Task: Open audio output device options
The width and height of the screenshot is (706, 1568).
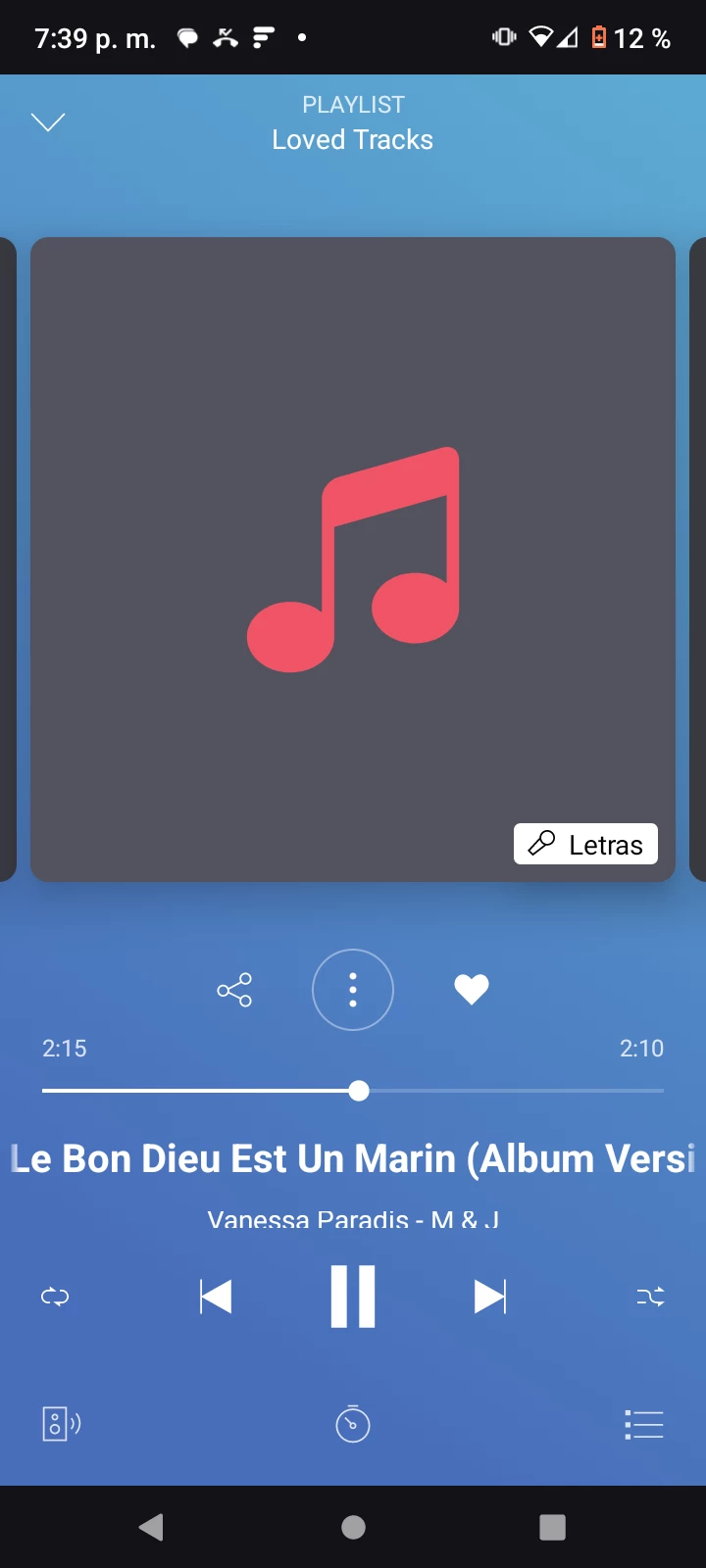Action: coord(61,1424)
